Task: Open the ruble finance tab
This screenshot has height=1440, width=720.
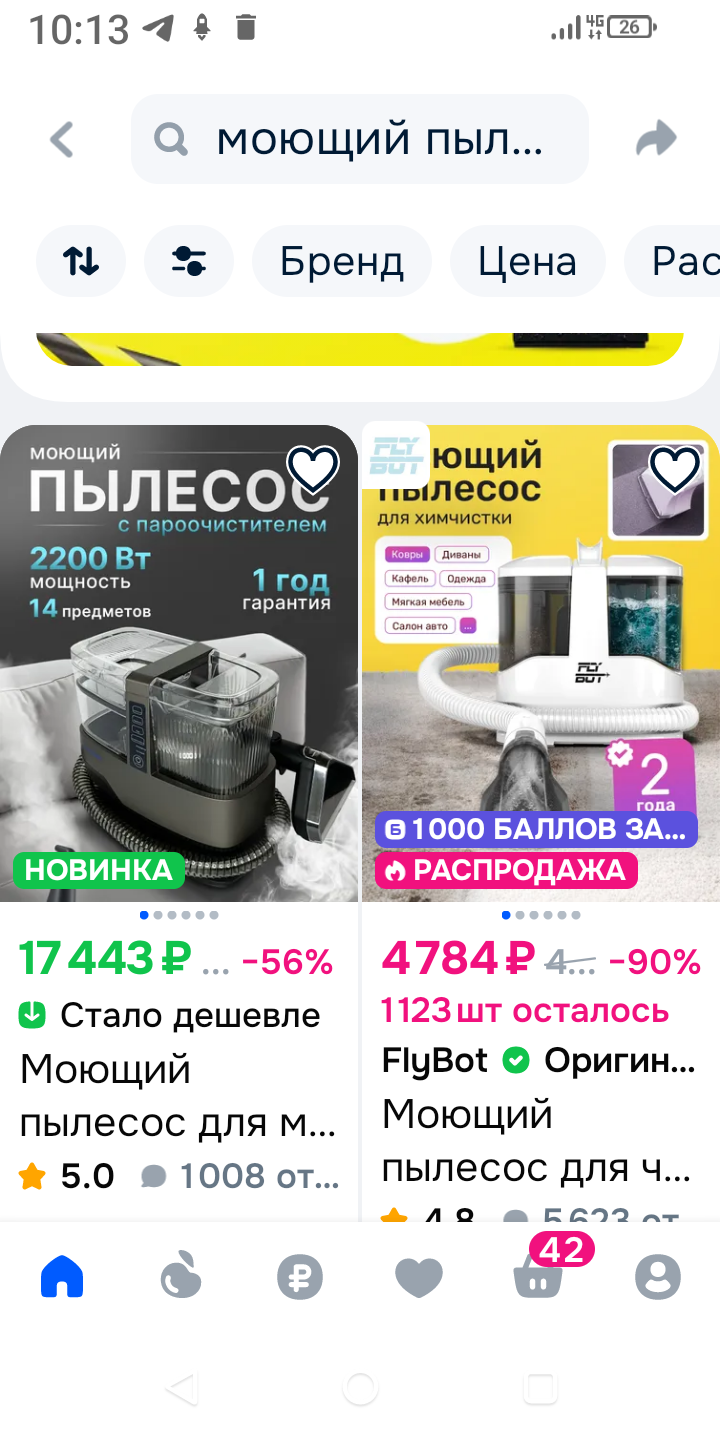Action: 300,1277
